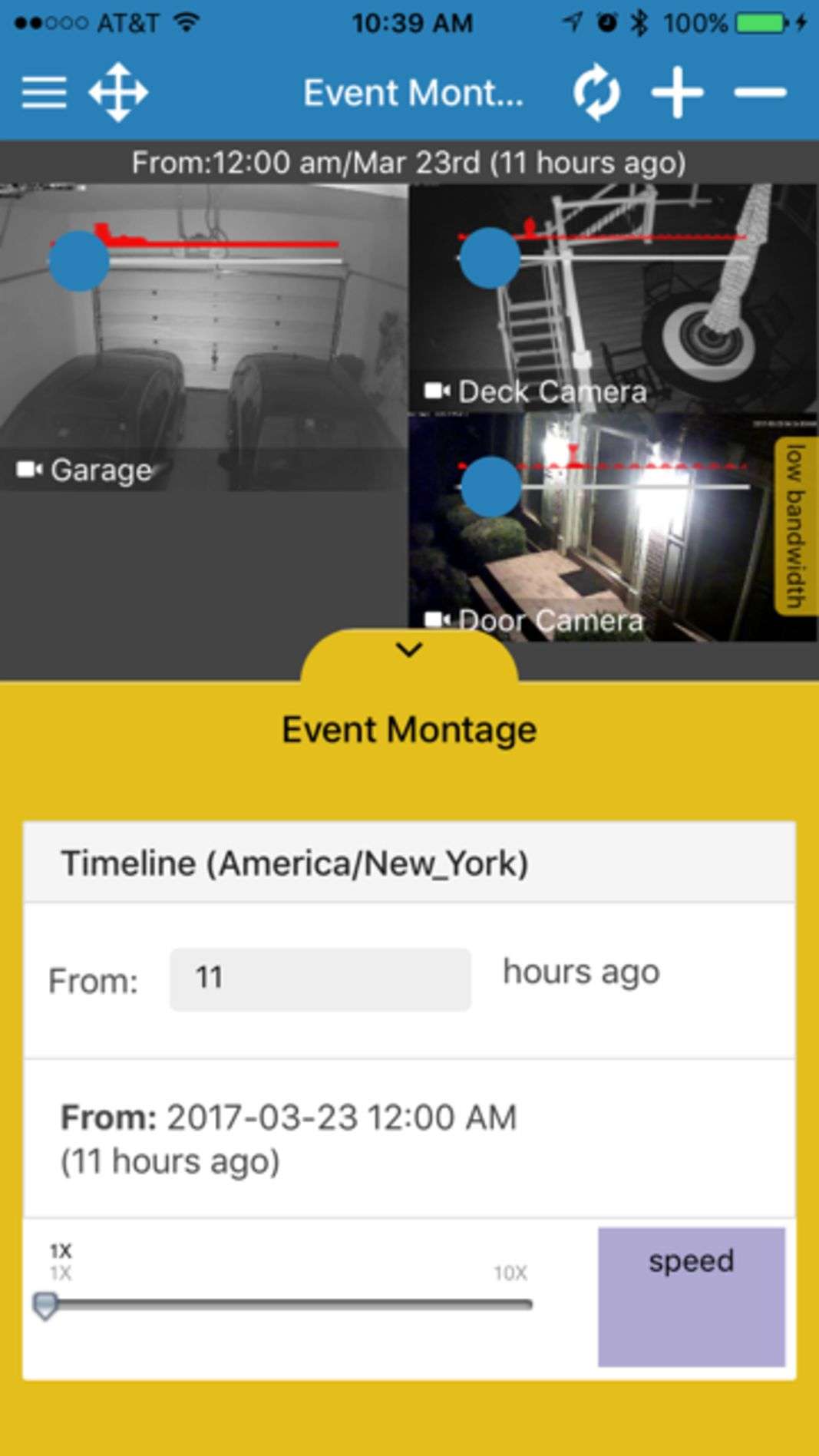Tap the Deck Camera timeline scrubber
819x1456 pixels.
pos(490,258)
